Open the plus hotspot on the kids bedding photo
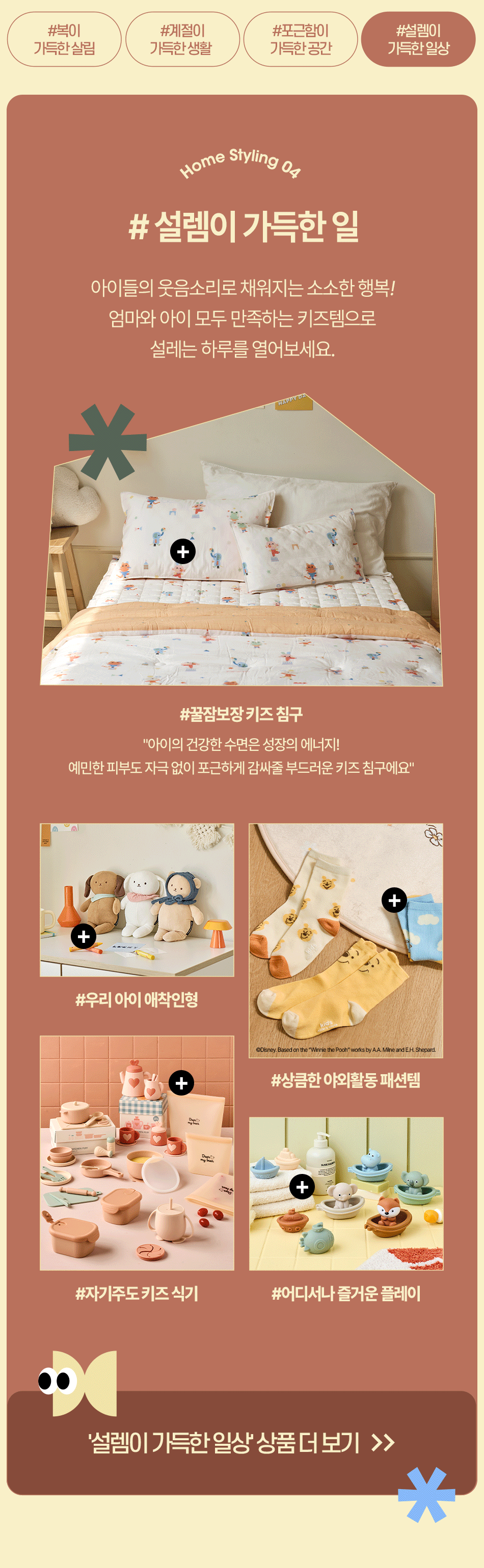Image resolution: width=484 pixels, height=1568 pixels. [182, 551]
